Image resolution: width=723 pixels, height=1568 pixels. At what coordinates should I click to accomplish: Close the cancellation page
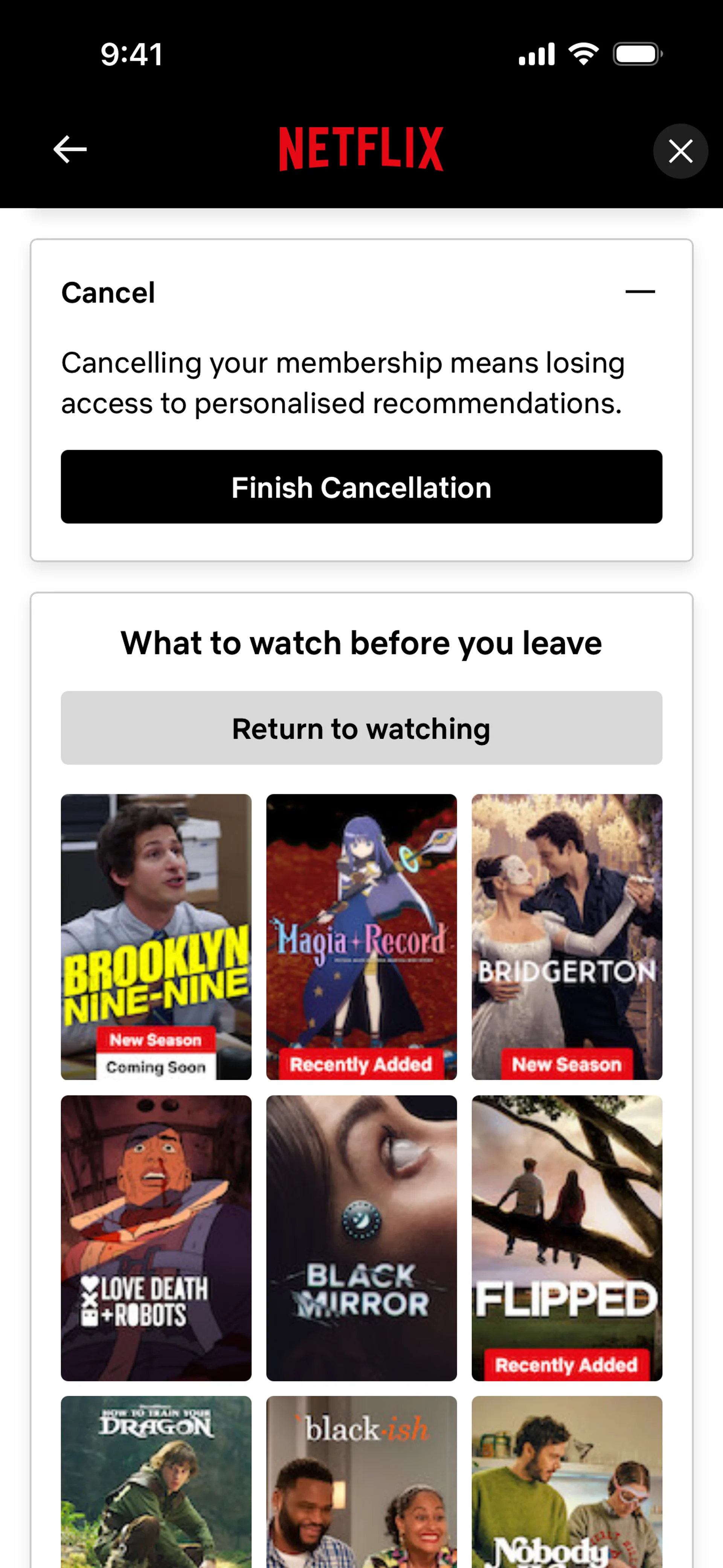pos(680,151)
